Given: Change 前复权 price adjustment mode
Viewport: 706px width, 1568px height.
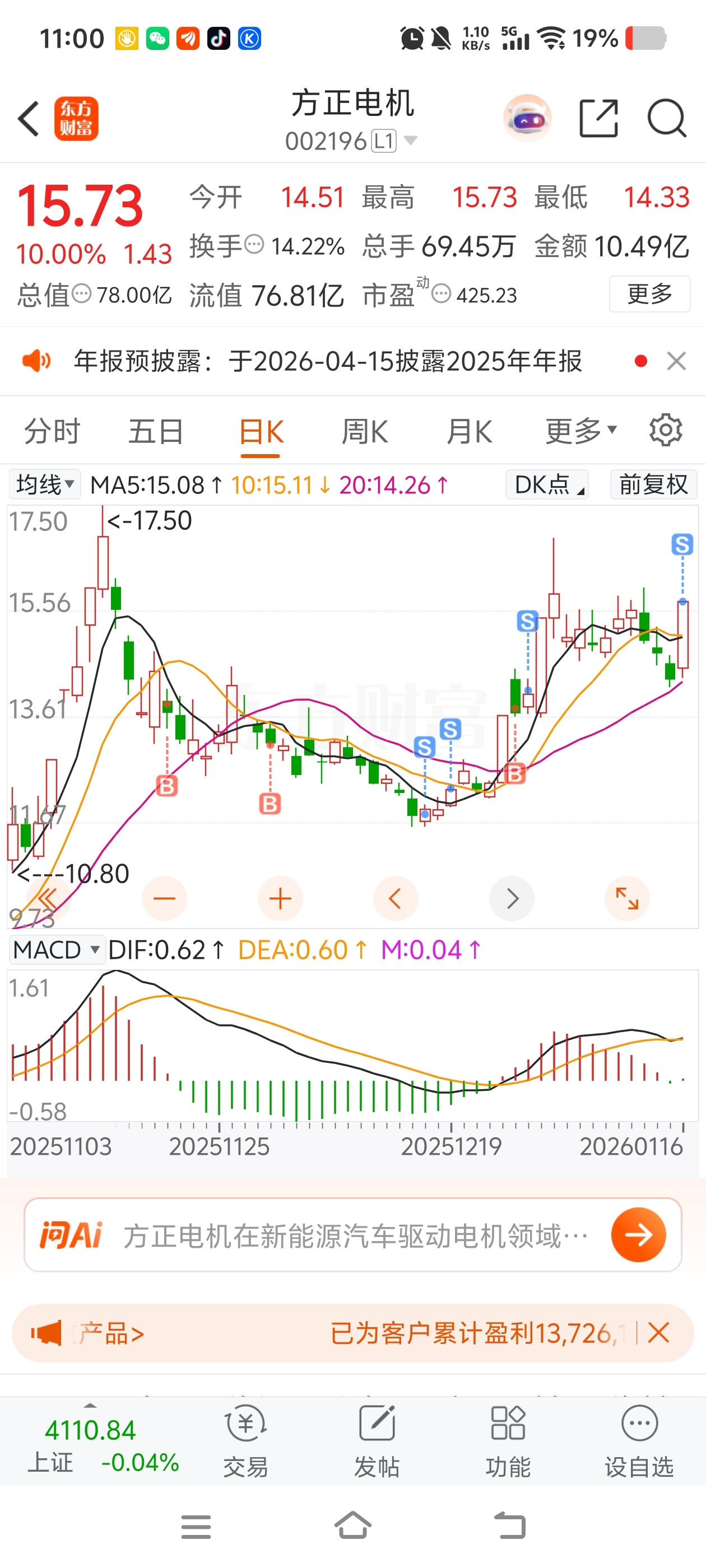Looking at the screenshot, I should tap(653, 485).
